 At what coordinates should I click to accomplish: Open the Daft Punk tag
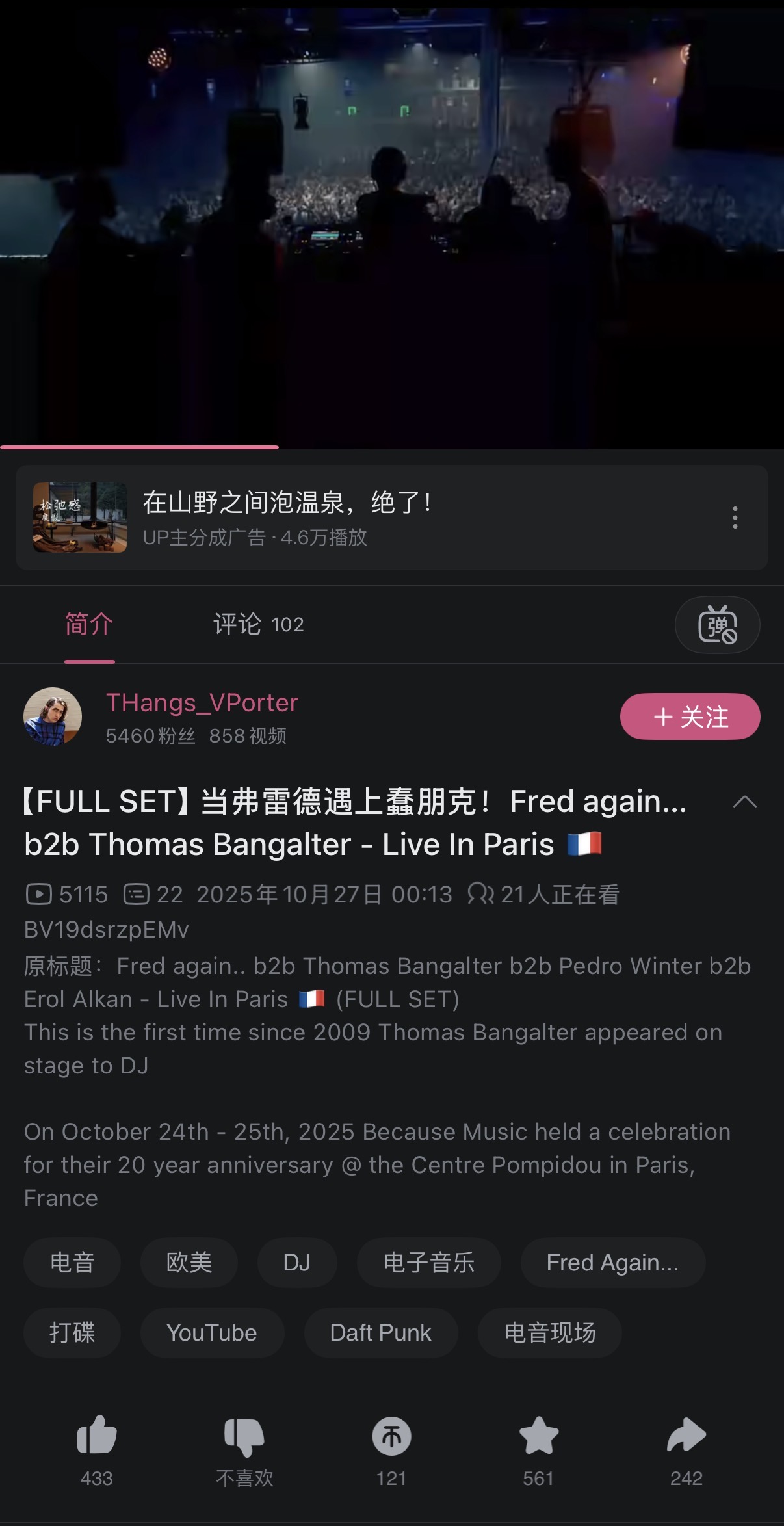380,1333
